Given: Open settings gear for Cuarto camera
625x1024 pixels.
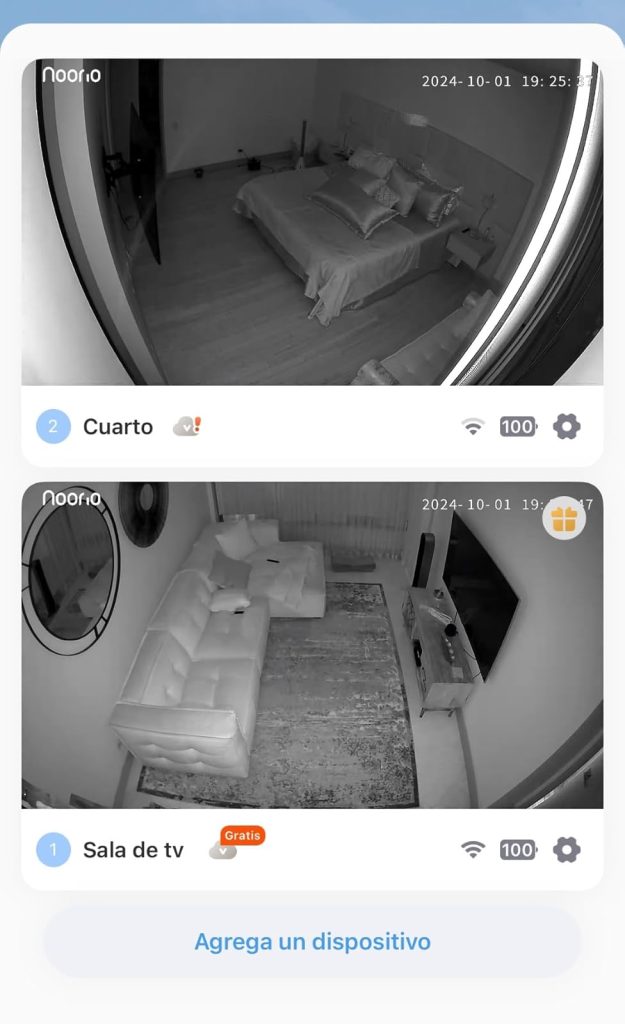Looking at the screenshot, I should pyautogui.click(x=567, y=427).
